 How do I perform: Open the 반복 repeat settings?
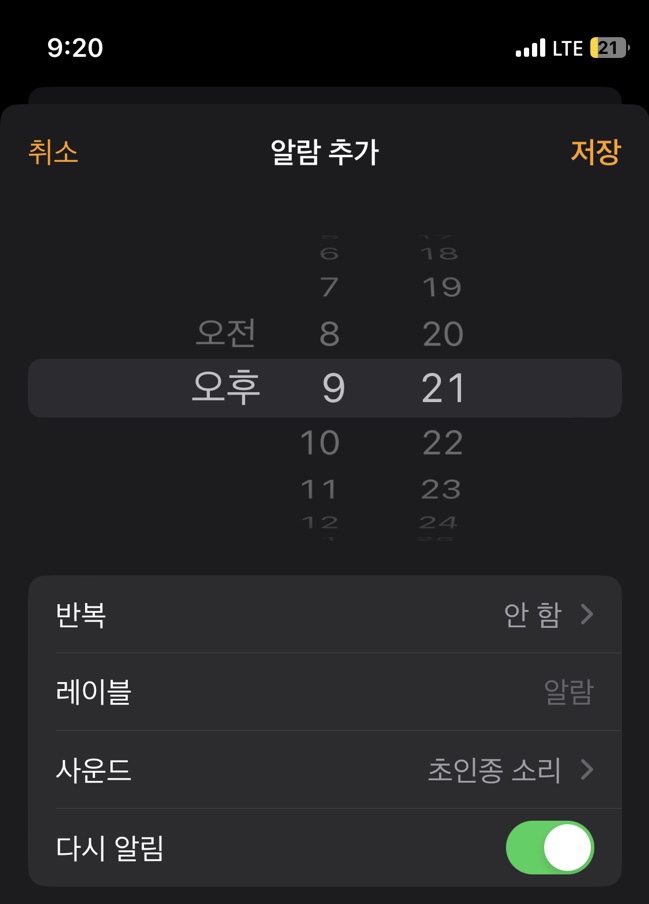[325, 614]
